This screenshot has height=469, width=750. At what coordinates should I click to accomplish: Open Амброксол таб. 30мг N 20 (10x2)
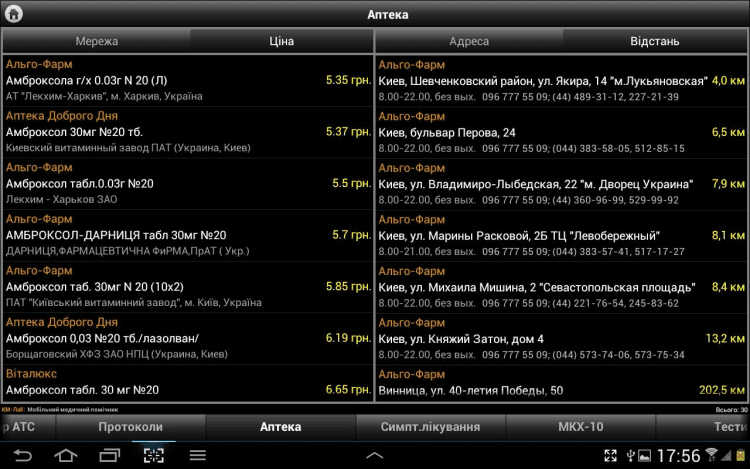187,287
